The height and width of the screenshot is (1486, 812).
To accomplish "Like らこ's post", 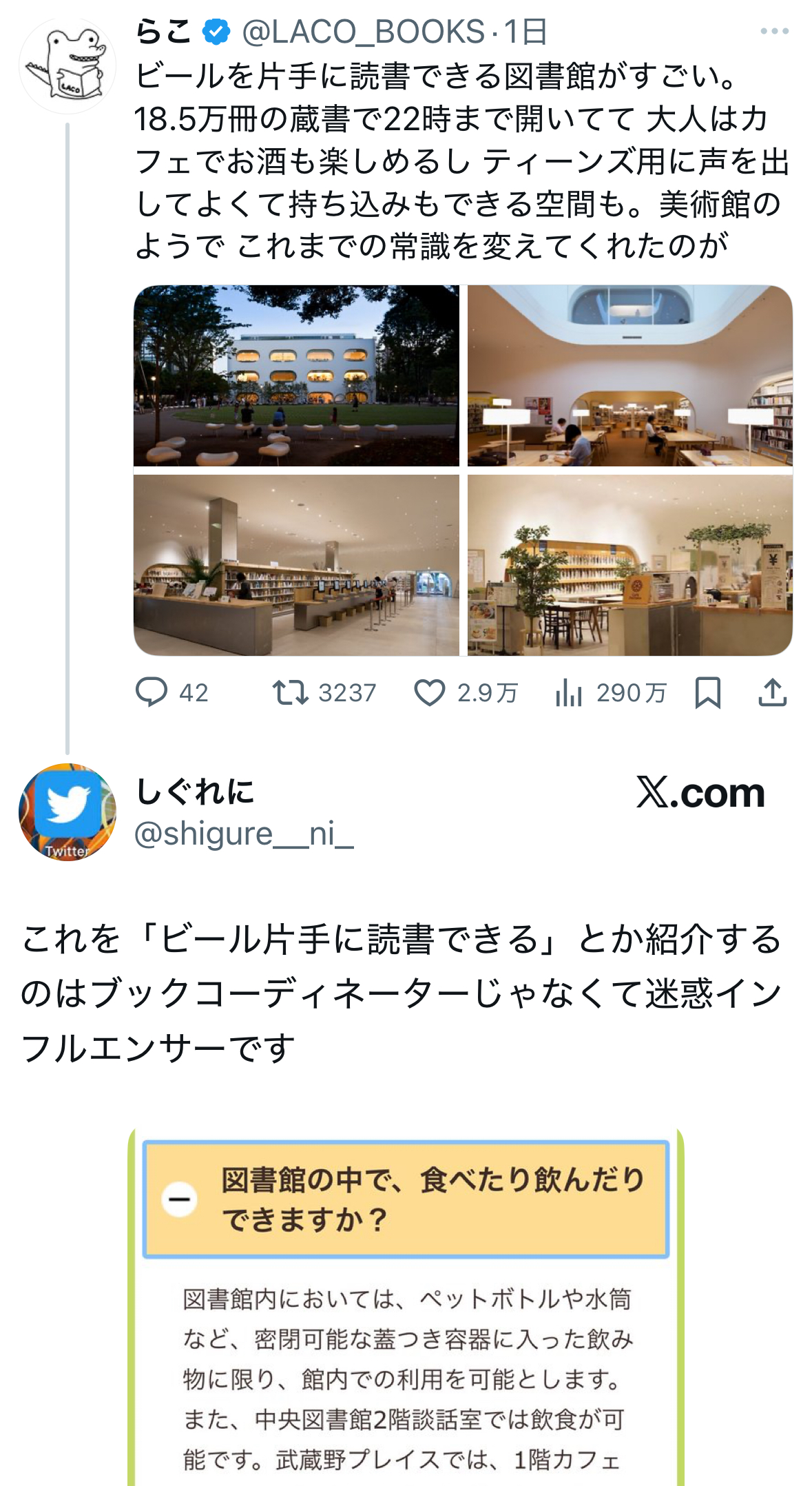I will click(430, 692).
